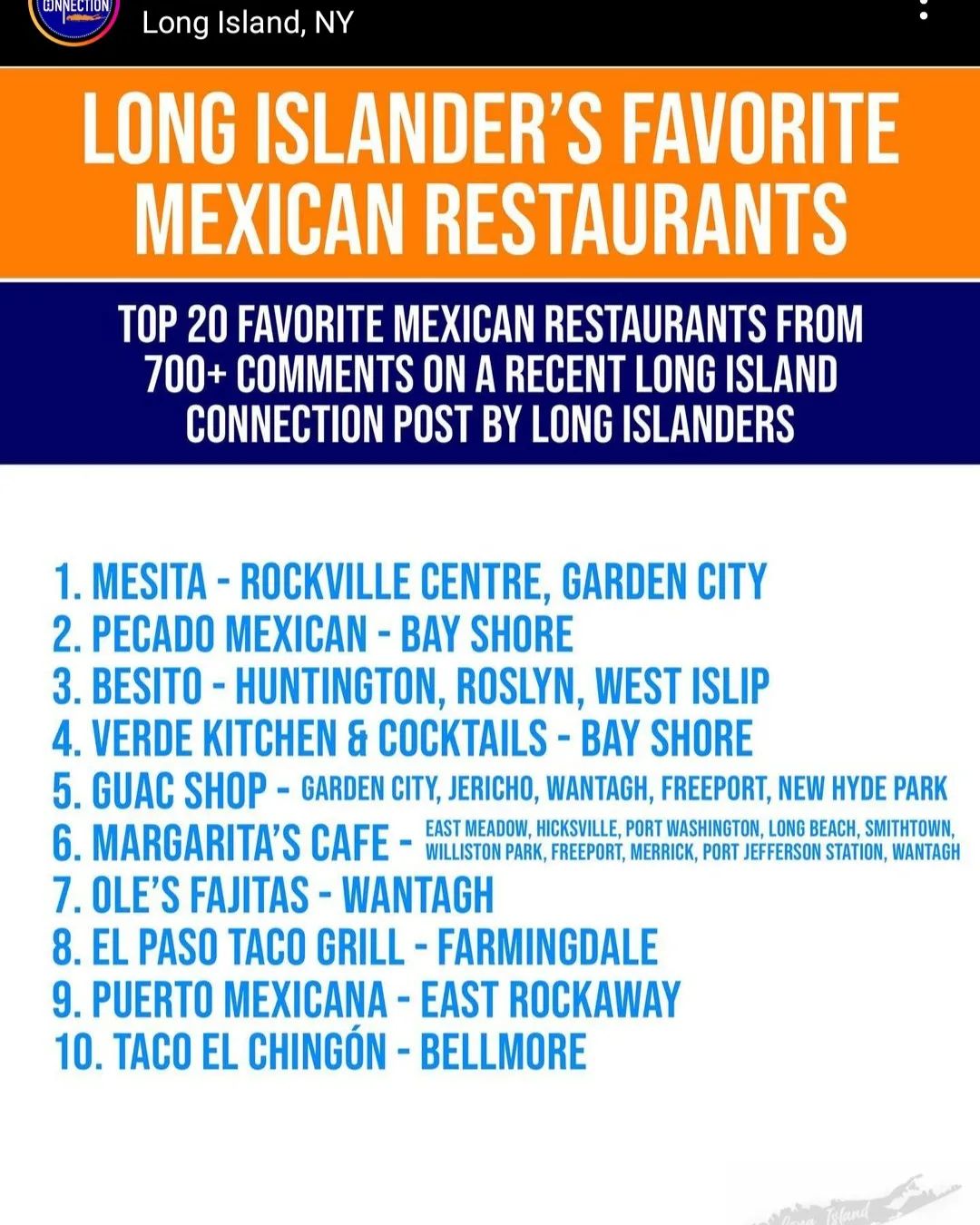Viewport: 980px width, 1225px height.
Task: Open the Long Island, NY location link
Action: (x=248, y=22)
